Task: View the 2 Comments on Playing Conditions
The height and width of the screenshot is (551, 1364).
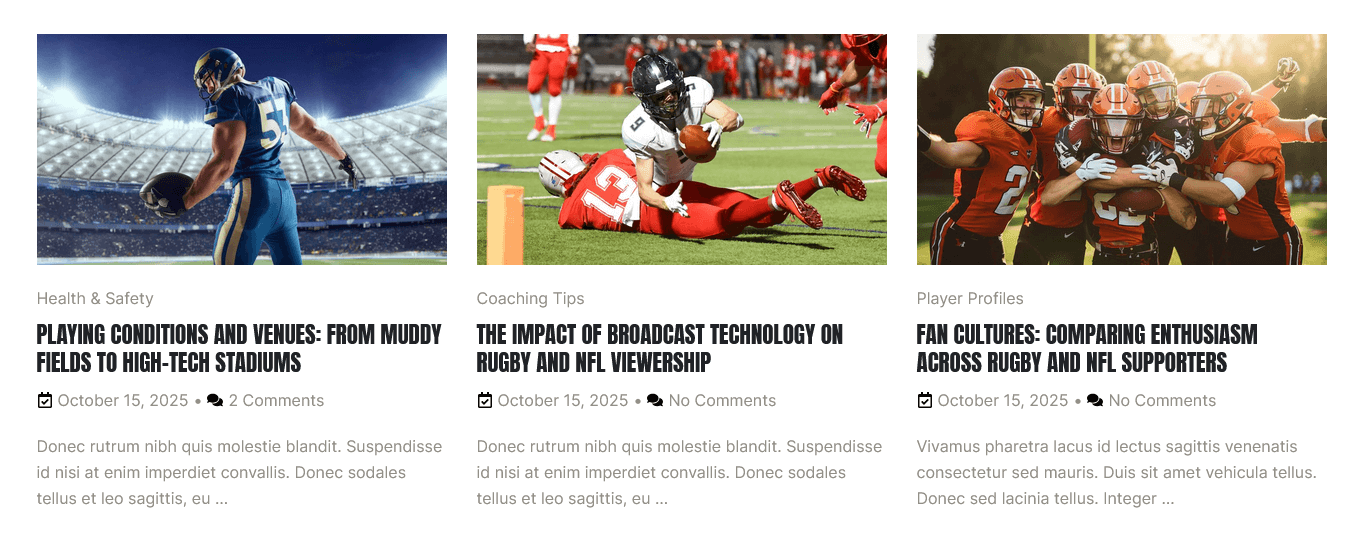Action: tap(276, 400)
